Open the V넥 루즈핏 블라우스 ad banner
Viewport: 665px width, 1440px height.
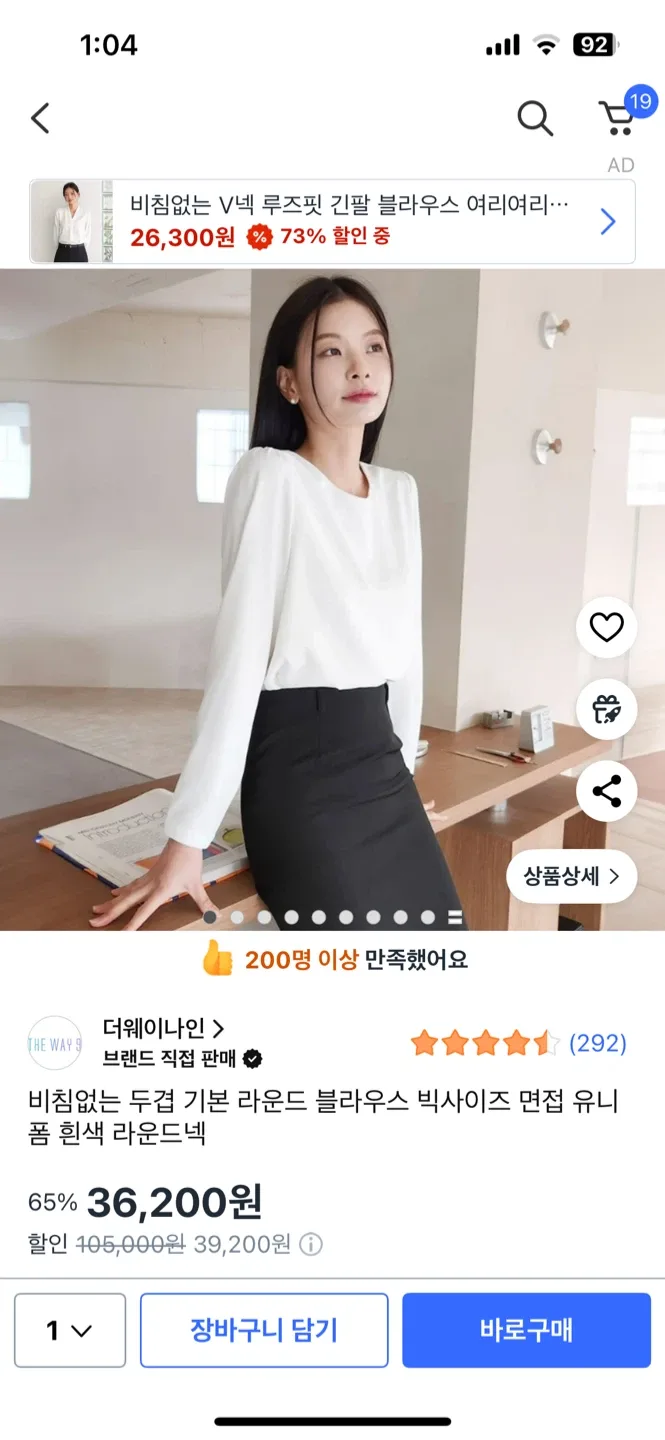point(332,222)
